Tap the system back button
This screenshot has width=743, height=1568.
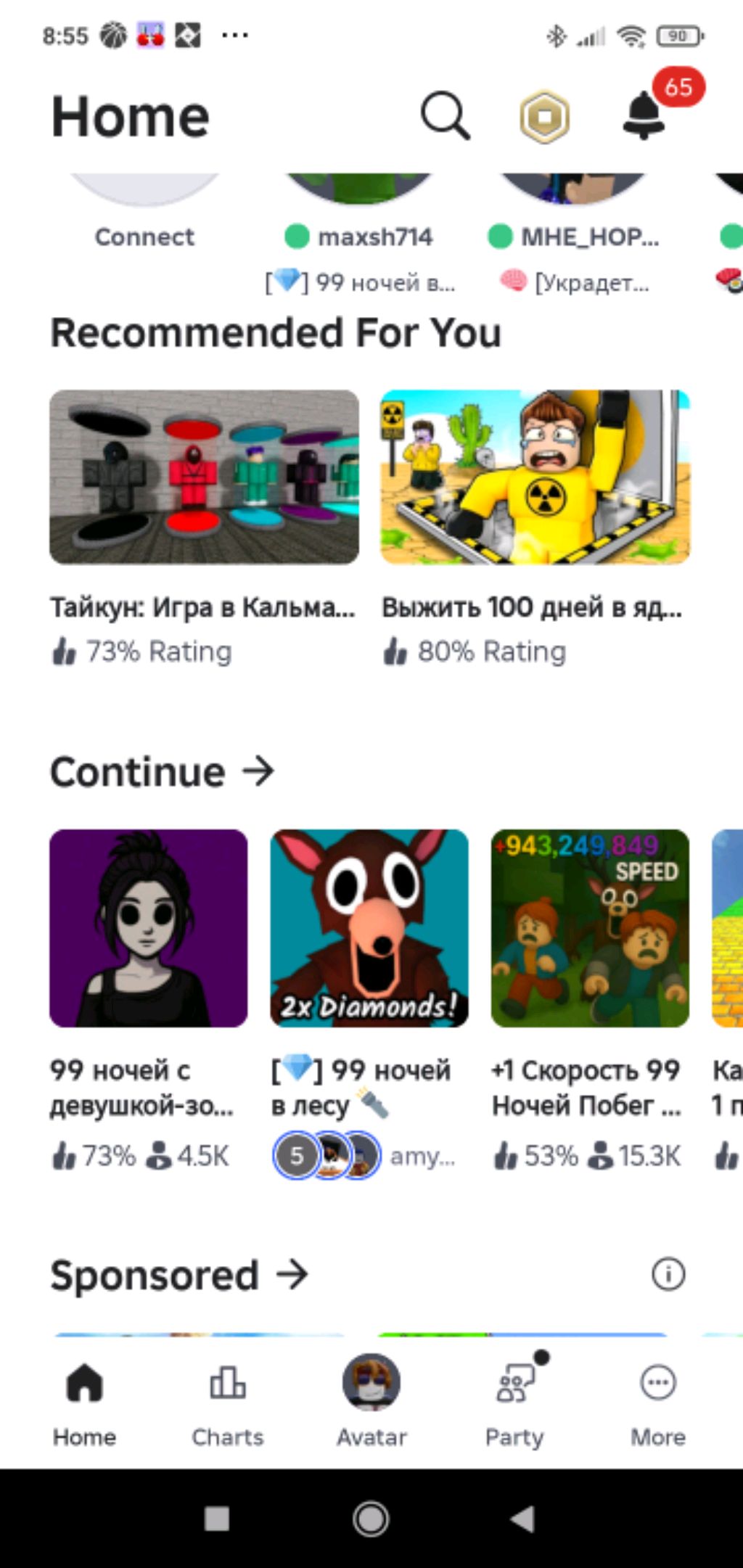coord(522,1518)
